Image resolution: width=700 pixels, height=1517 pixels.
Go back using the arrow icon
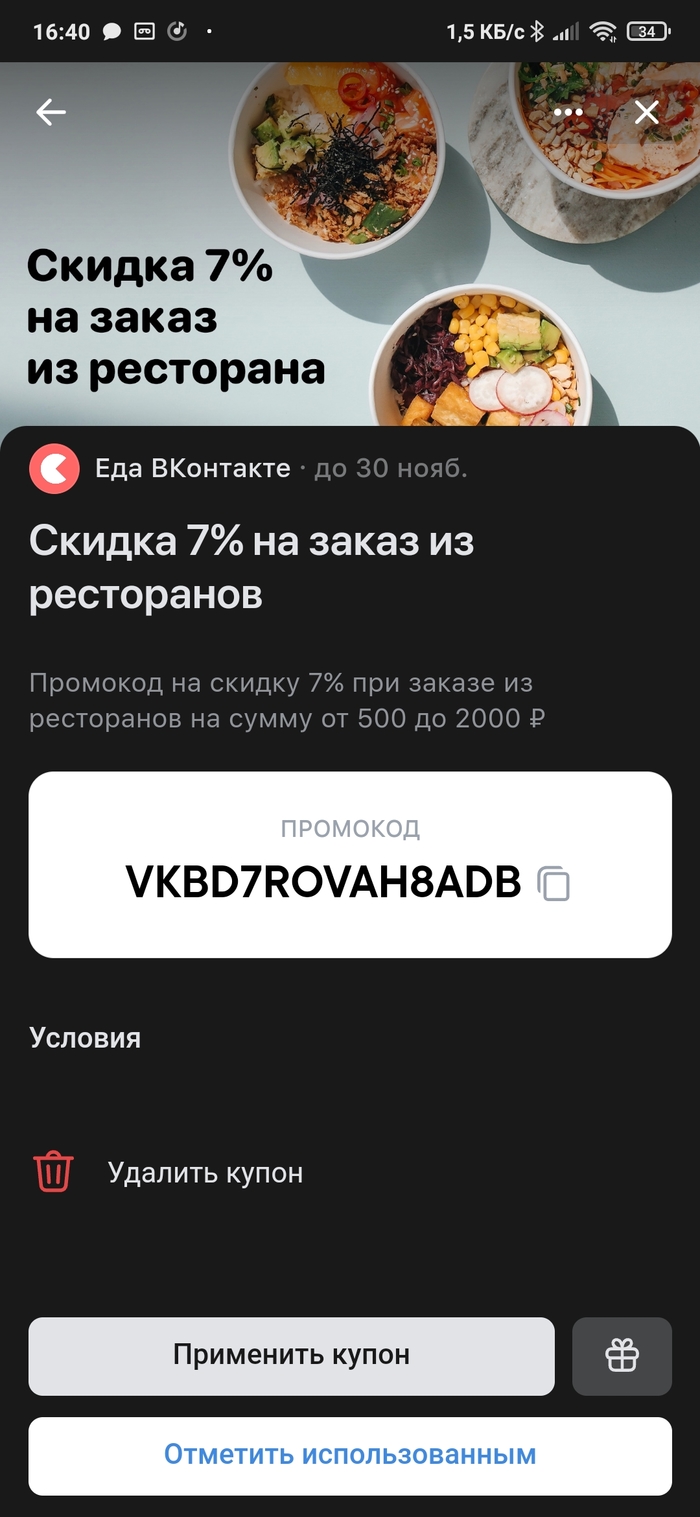51,113
